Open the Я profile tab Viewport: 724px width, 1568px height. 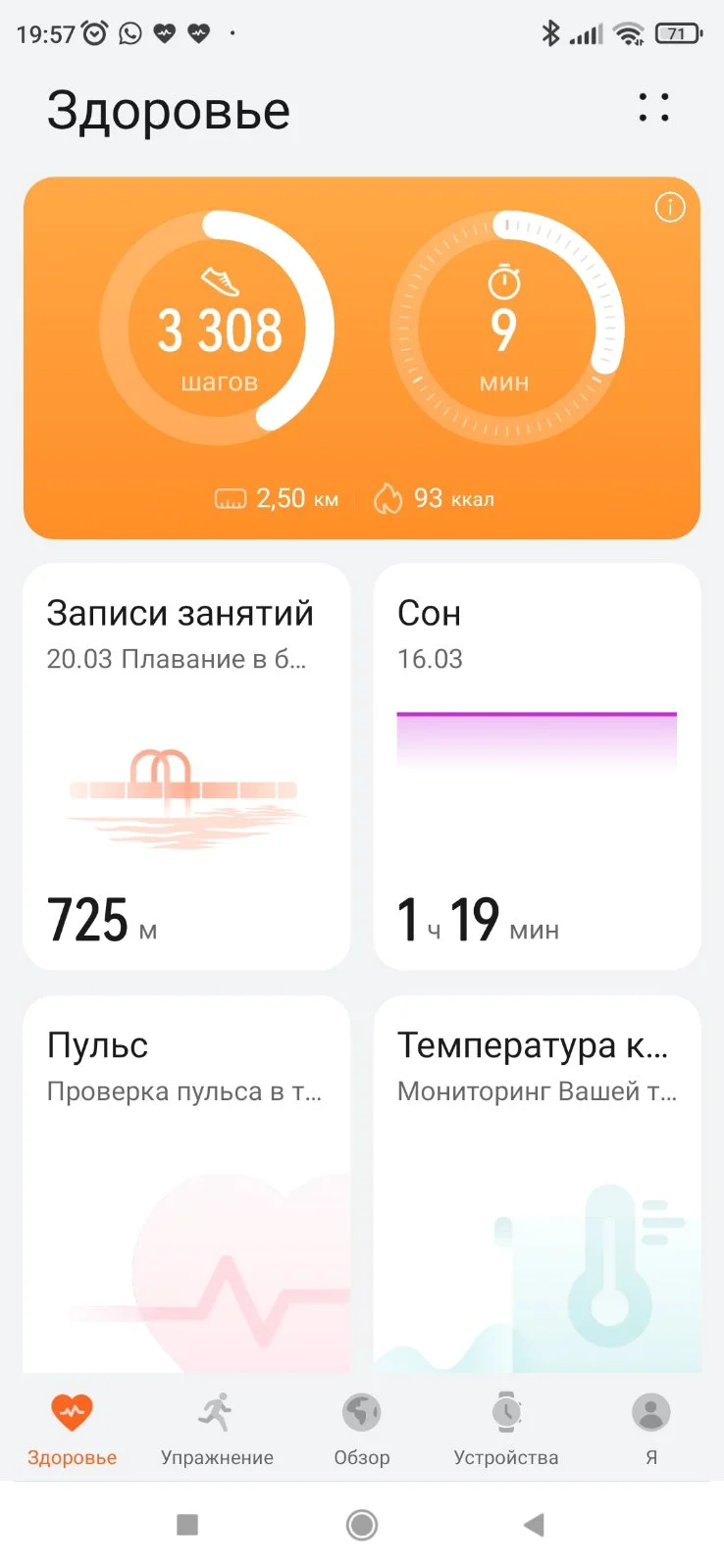[x=650, y=1428]
